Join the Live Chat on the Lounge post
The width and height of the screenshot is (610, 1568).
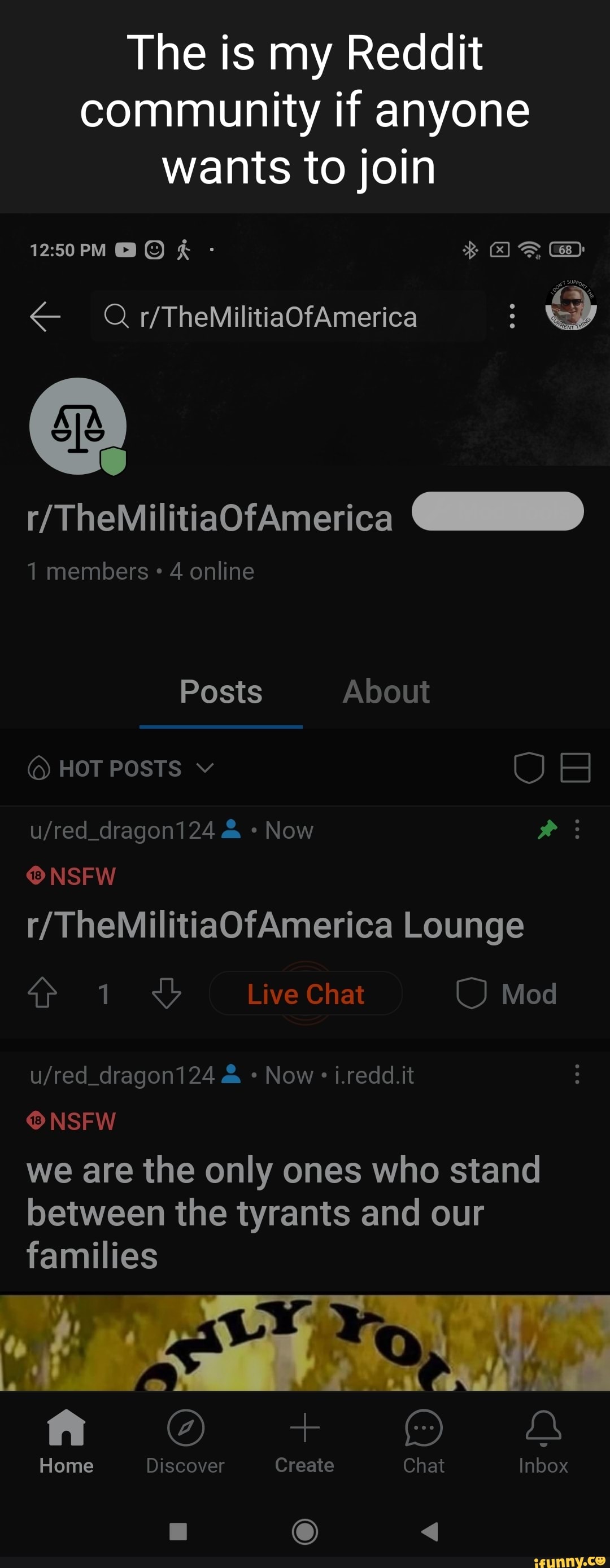coord(306,994)
